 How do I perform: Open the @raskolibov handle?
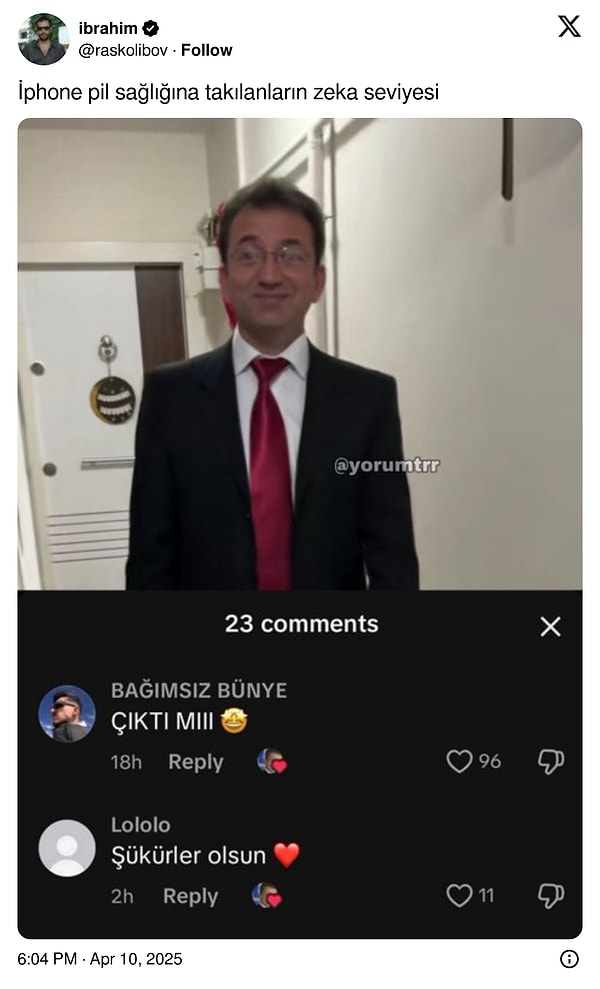tap(123, 50)
